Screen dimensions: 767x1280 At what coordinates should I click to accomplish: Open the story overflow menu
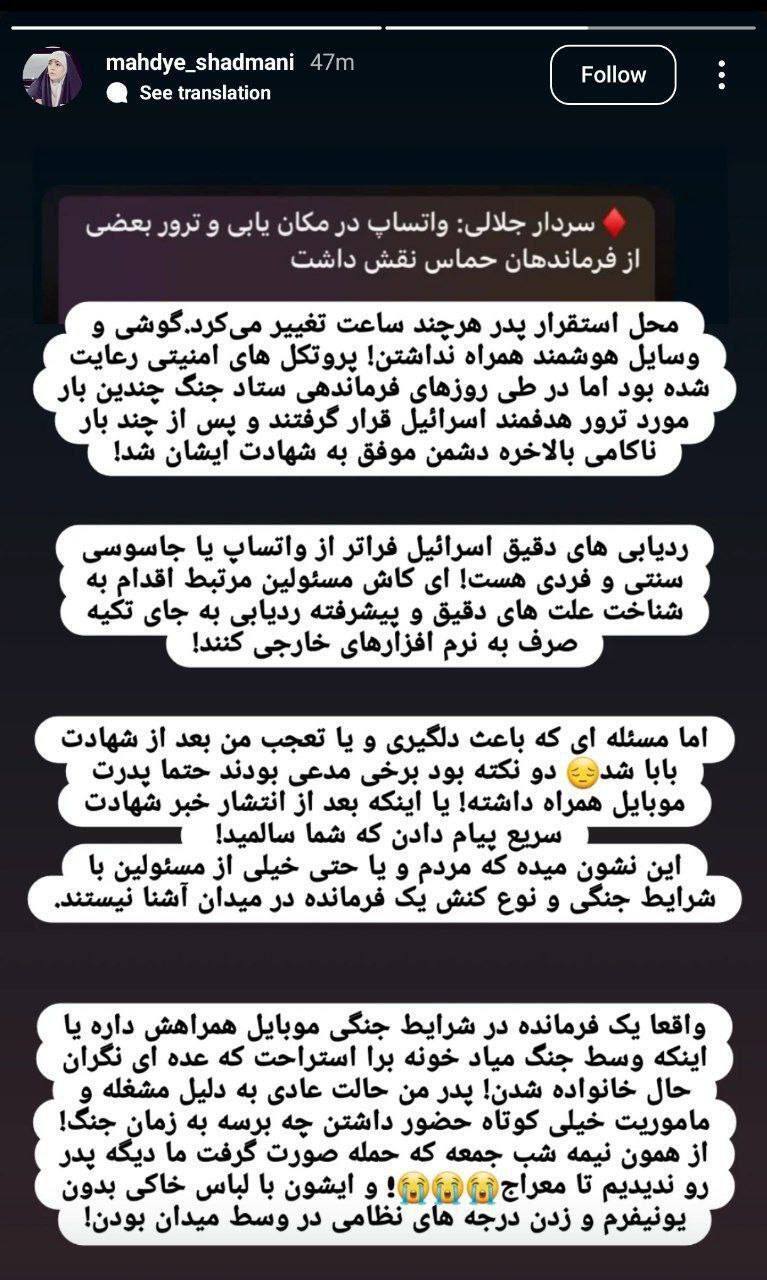[x=721, y=75]
